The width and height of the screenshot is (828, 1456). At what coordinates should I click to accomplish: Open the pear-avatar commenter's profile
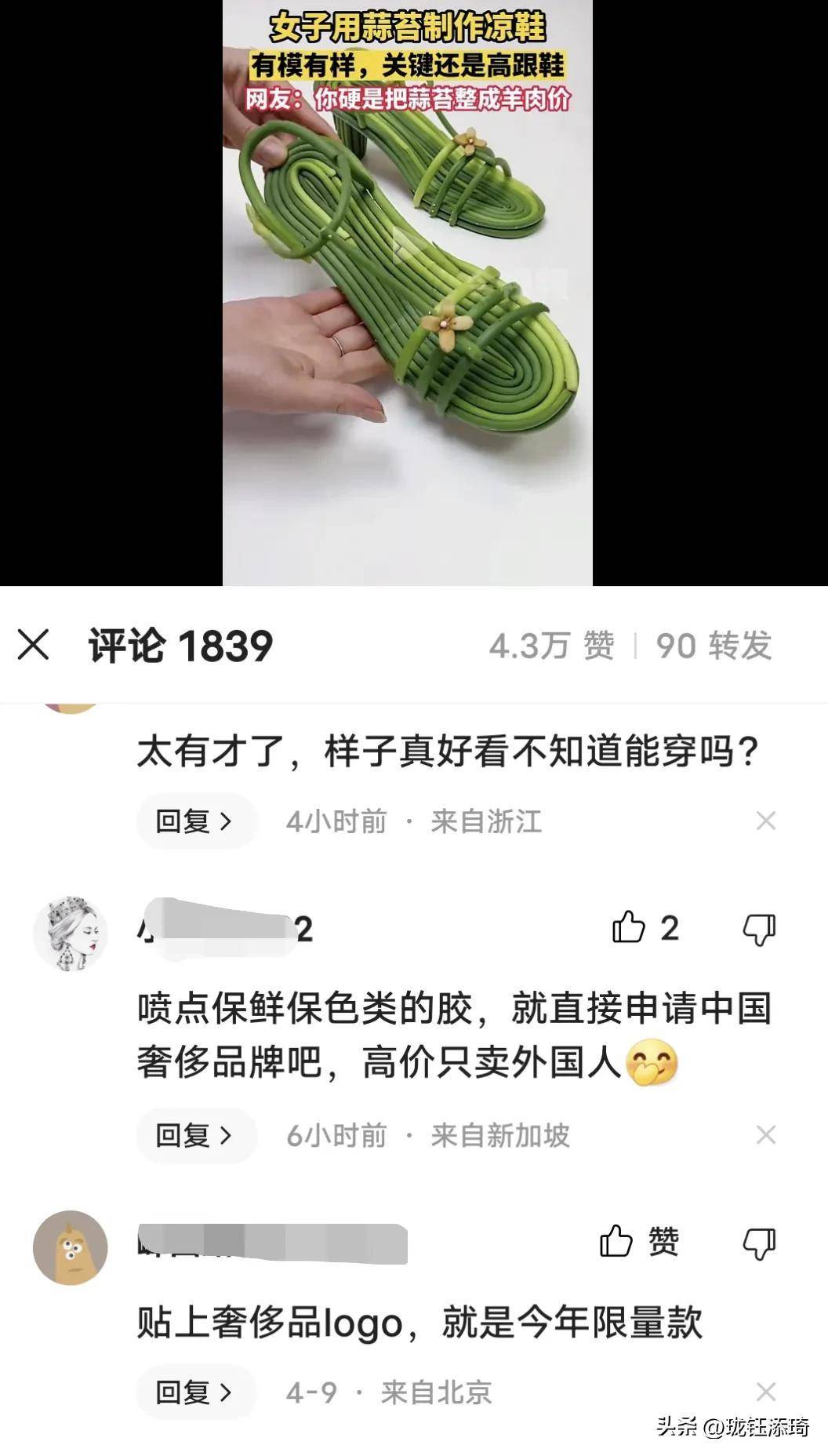pos(70,1247)
